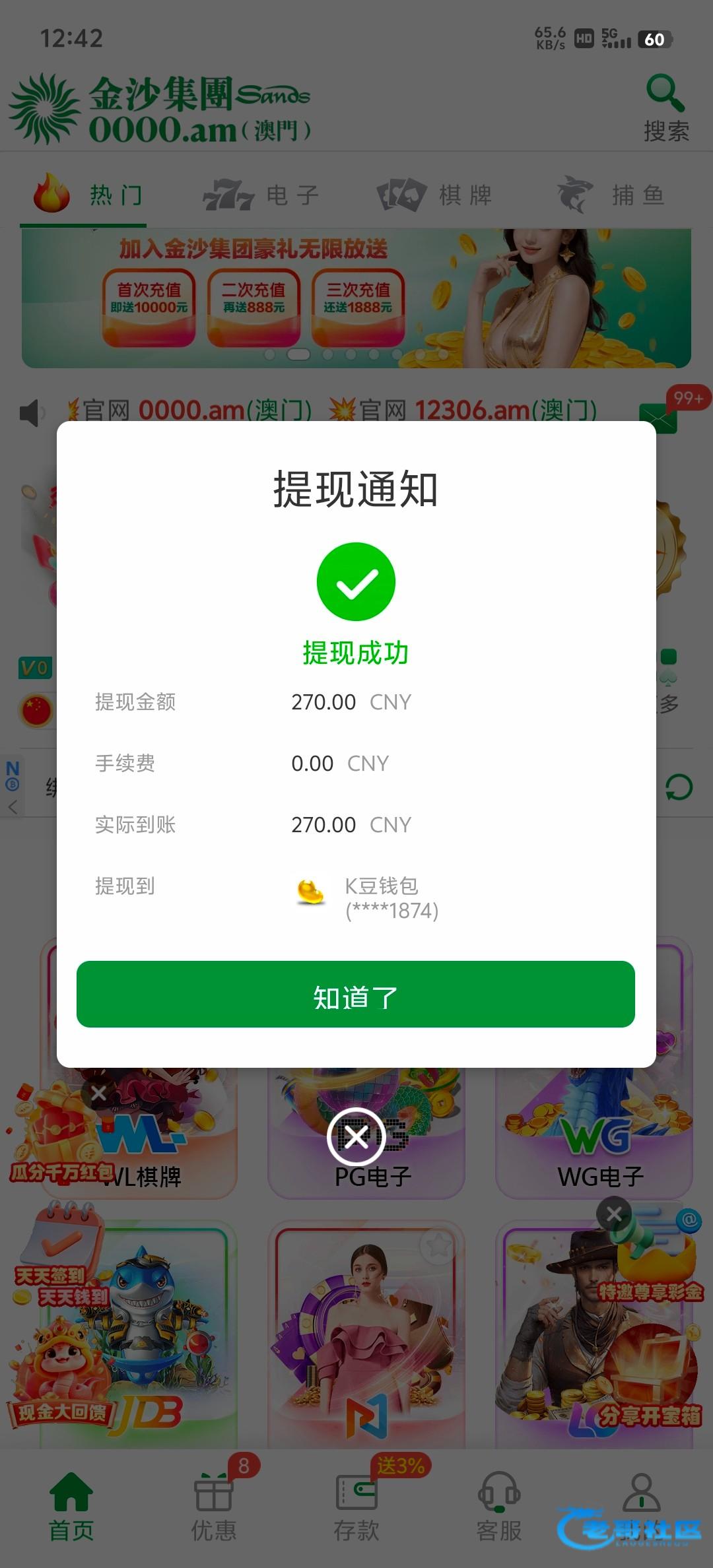Image resolution: width=713 pixels, height=1568 pixels.
Task: Open the messages envelope with 99+ badge
Action: 660,417
